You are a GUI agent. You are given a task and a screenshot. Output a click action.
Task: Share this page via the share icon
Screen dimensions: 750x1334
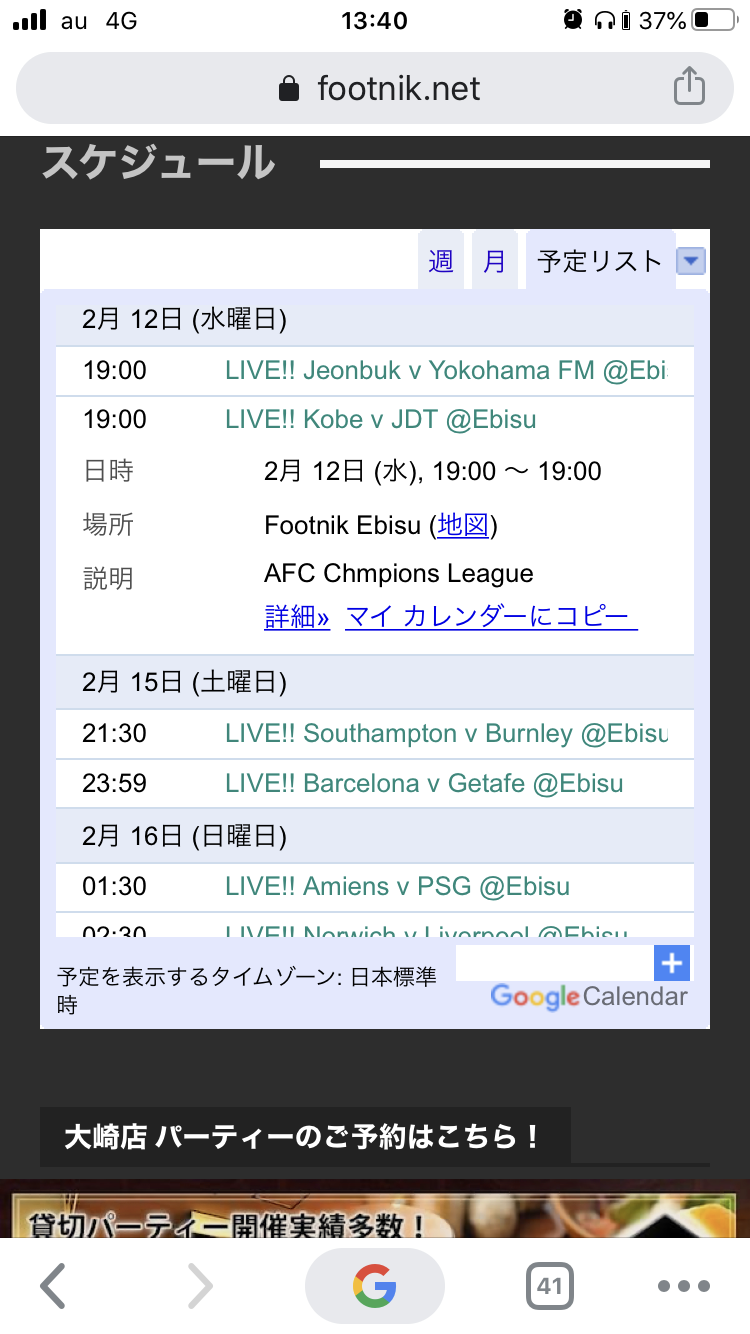tap(689, 87)
